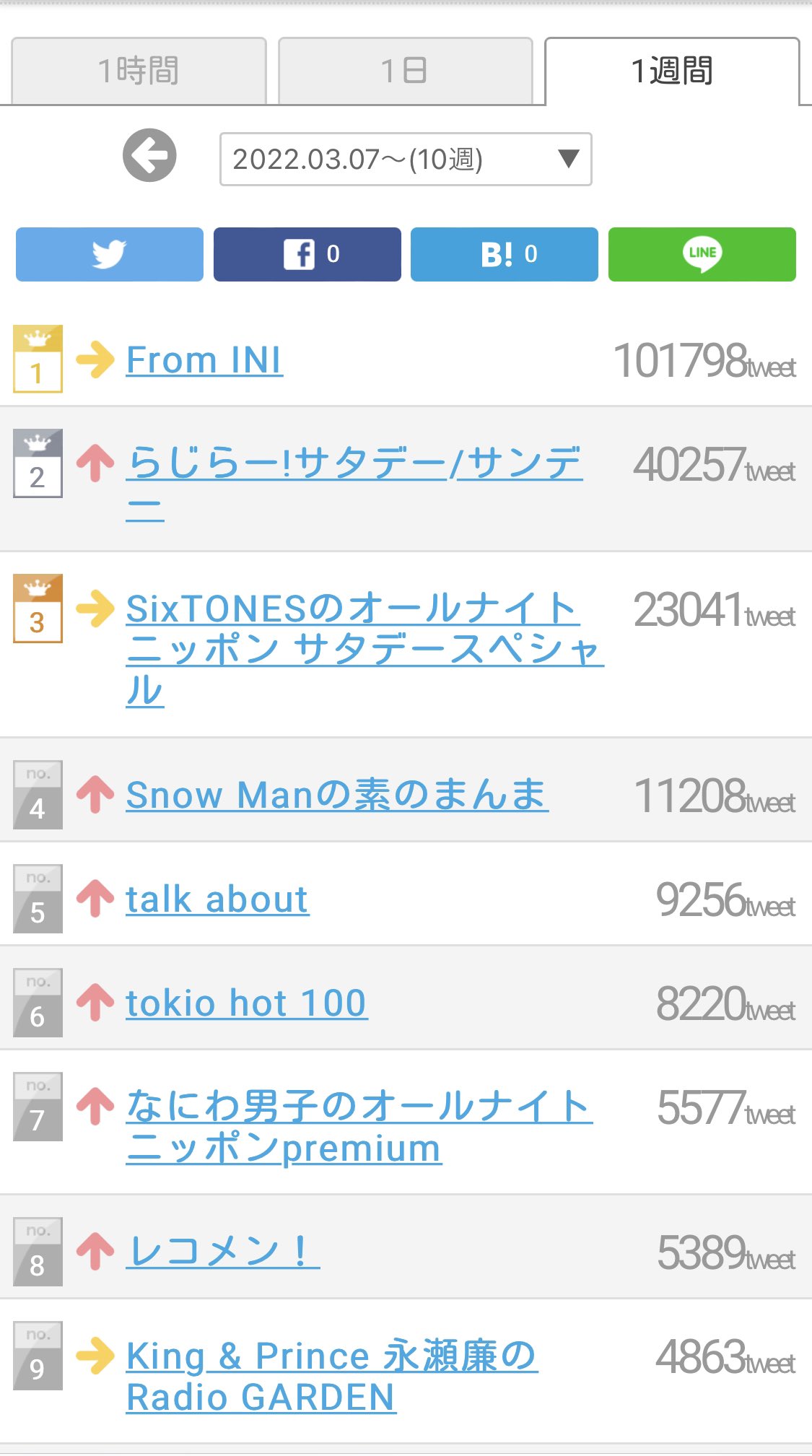Screen dimensions: 812x1456
Task: Switch to the 1日 tab
Action: click(405, 71)
